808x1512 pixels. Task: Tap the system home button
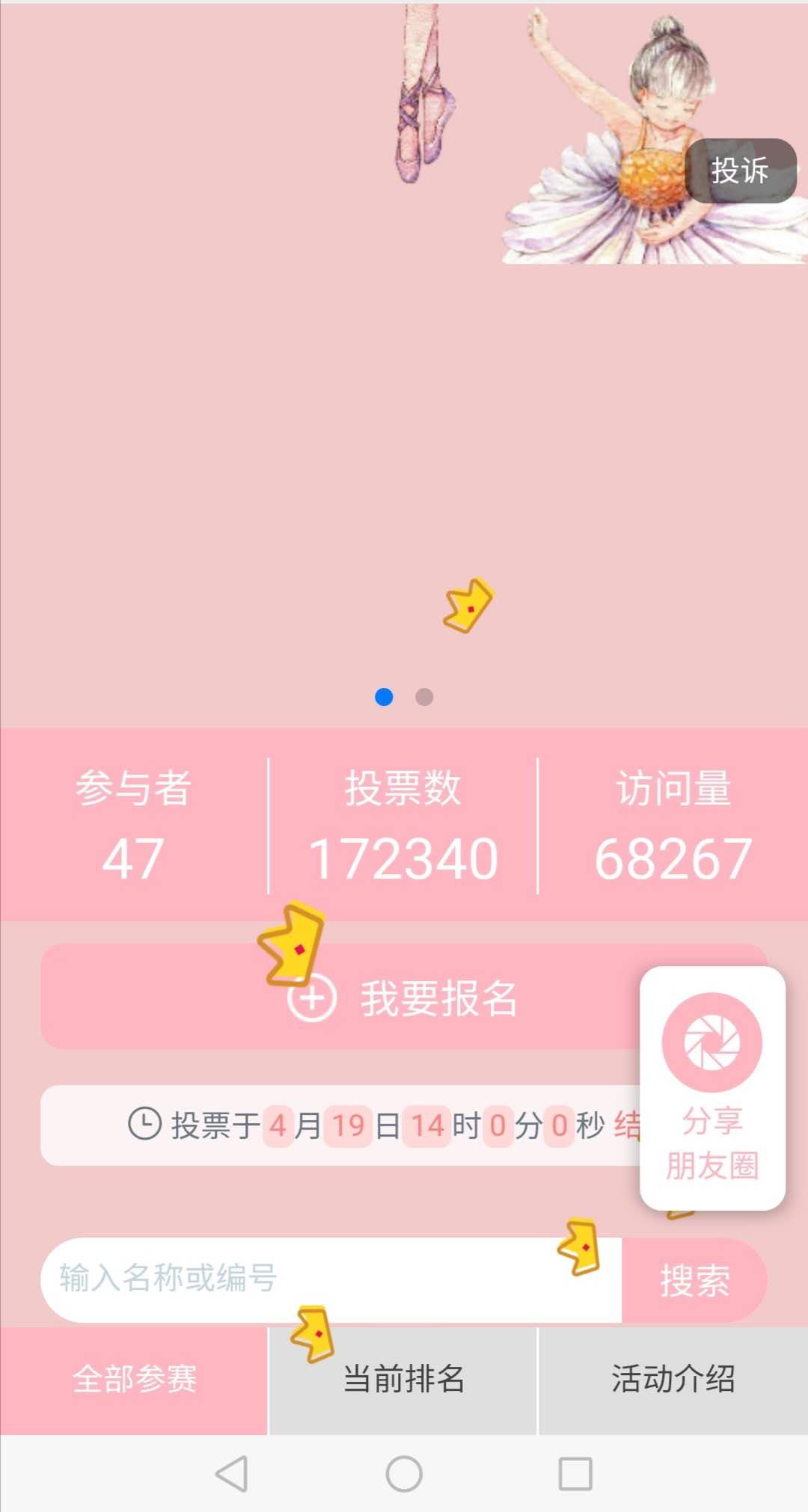pyautogui.click(x=404, y=1474)
